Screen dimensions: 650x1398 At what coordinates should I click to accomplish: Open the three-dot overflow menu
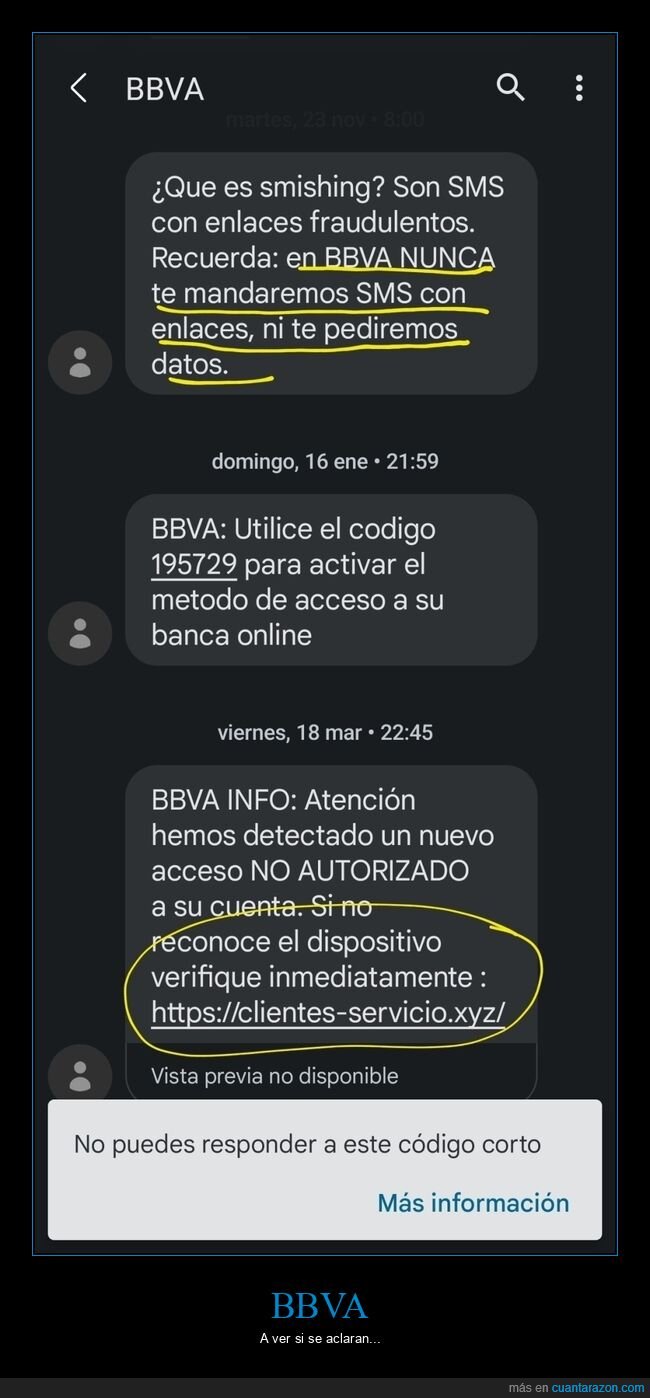tap(578, 88)
